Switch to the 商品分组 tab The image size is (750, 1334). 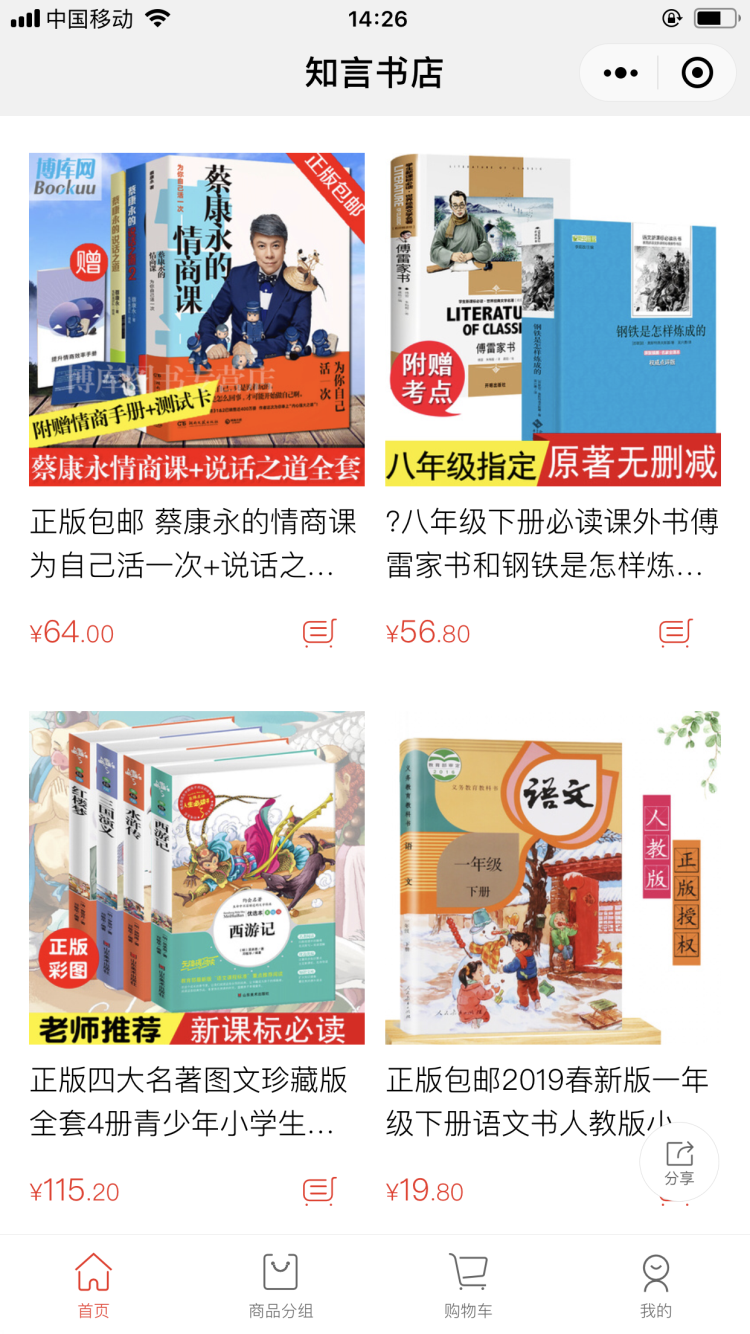pos(281,1286)
